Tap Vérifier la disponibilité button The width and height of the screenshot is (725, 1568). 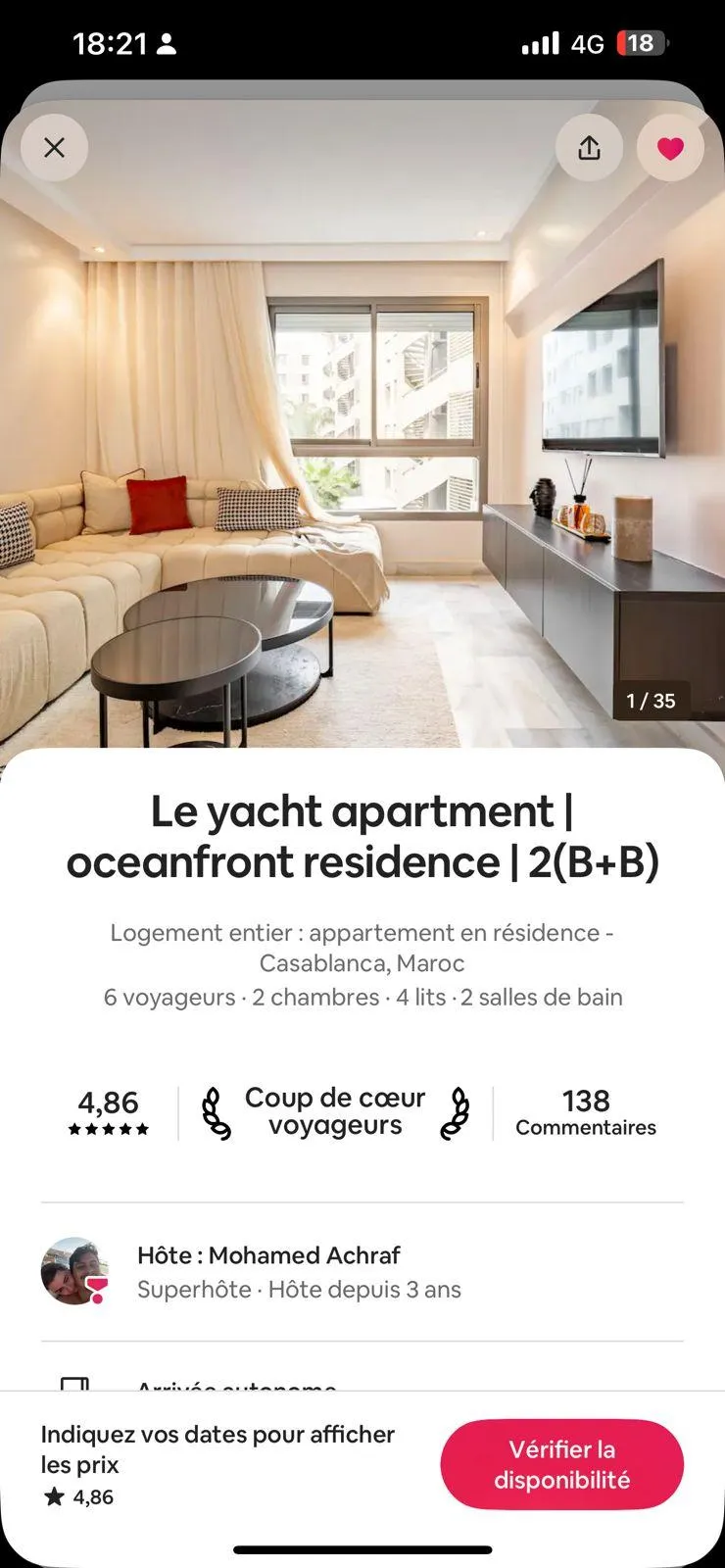click(561, 1464)
